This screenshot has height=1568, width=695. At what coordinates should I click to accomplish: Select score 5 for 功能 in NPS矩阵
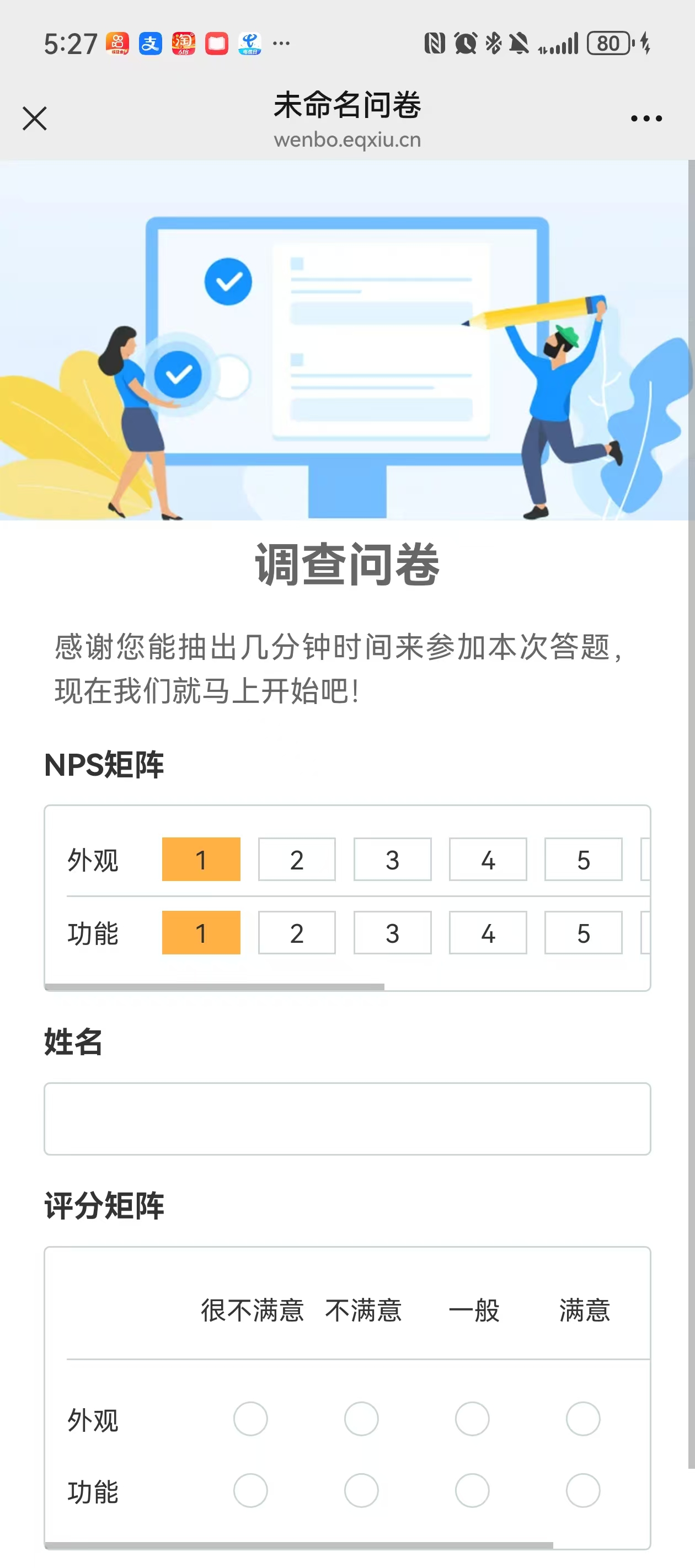click(583, 932)
